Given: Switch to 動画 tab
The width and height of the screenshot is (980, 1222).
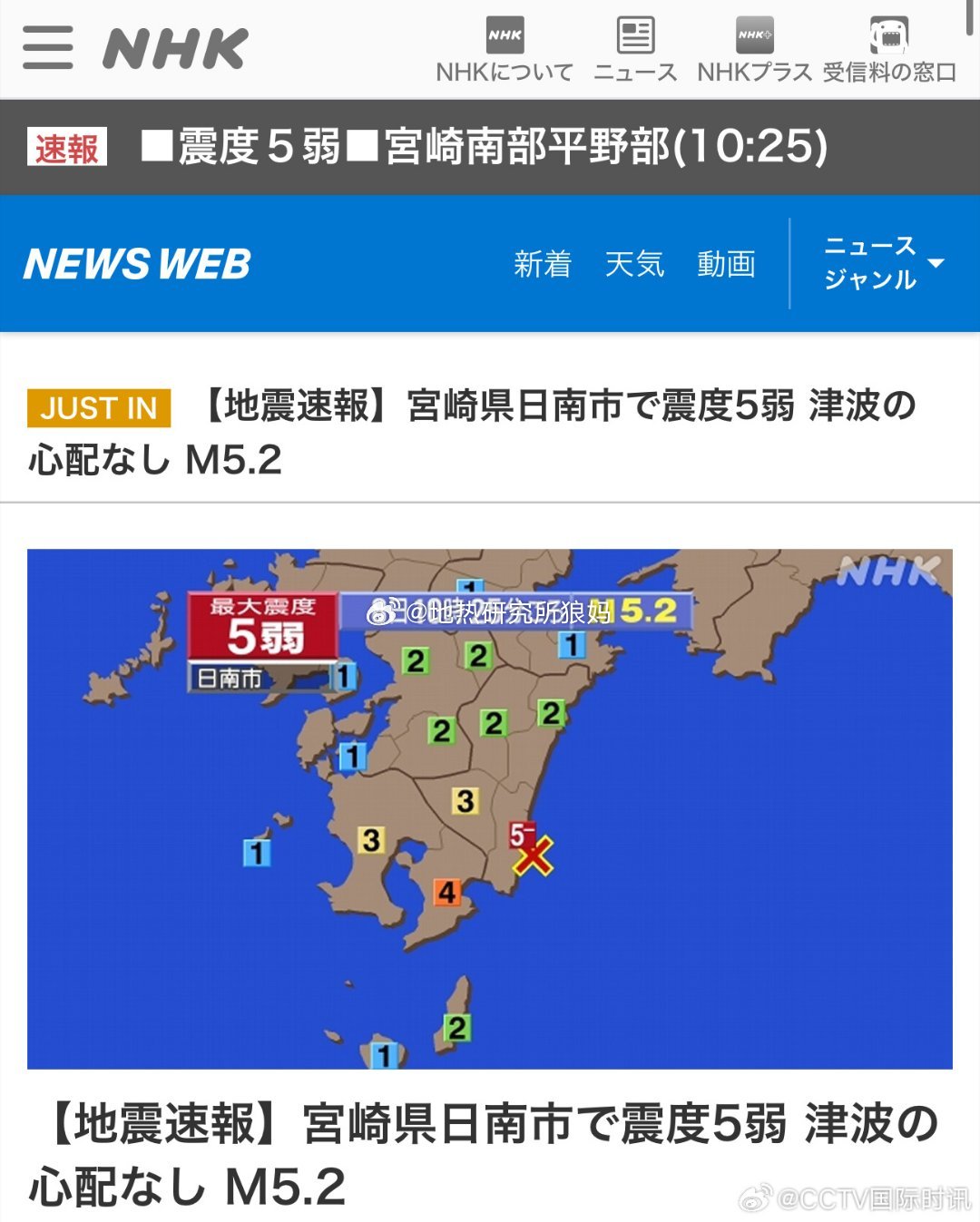Looking at the screenshot, I should (726, 264).
